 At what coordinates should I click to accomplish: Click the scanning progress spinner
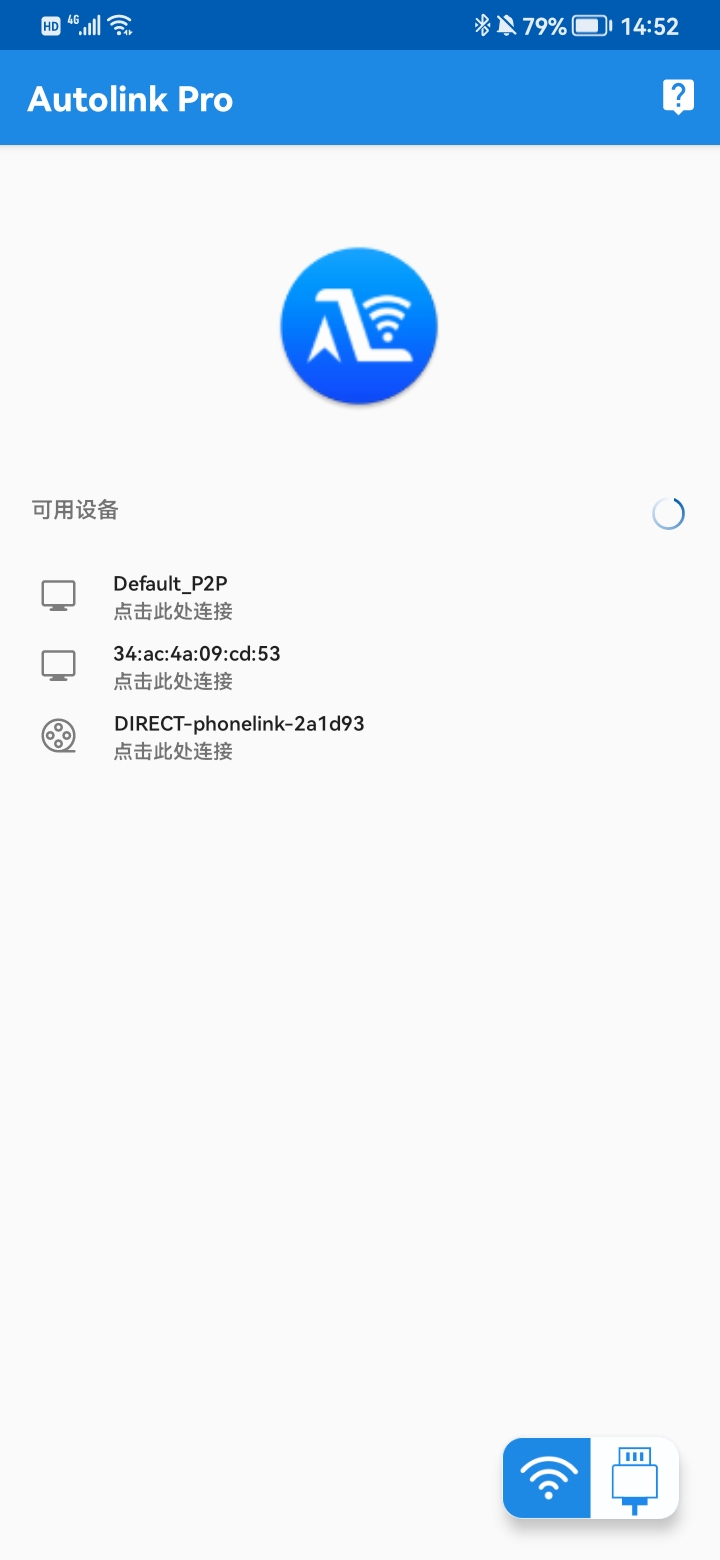667,512
